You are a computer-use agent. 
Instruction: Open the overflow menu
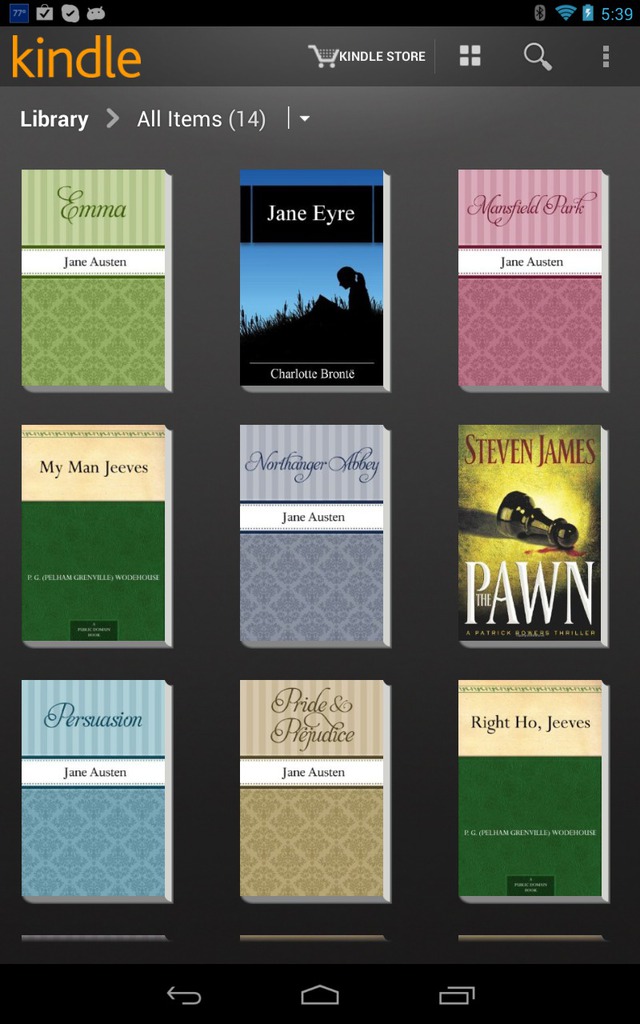tap(606, 57)
